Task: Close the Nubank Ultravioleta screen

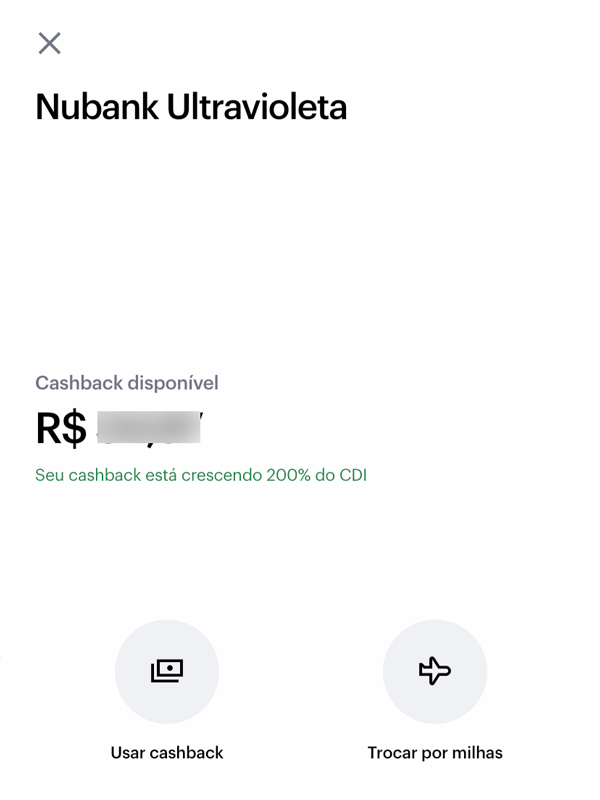Action: [49, 43]
